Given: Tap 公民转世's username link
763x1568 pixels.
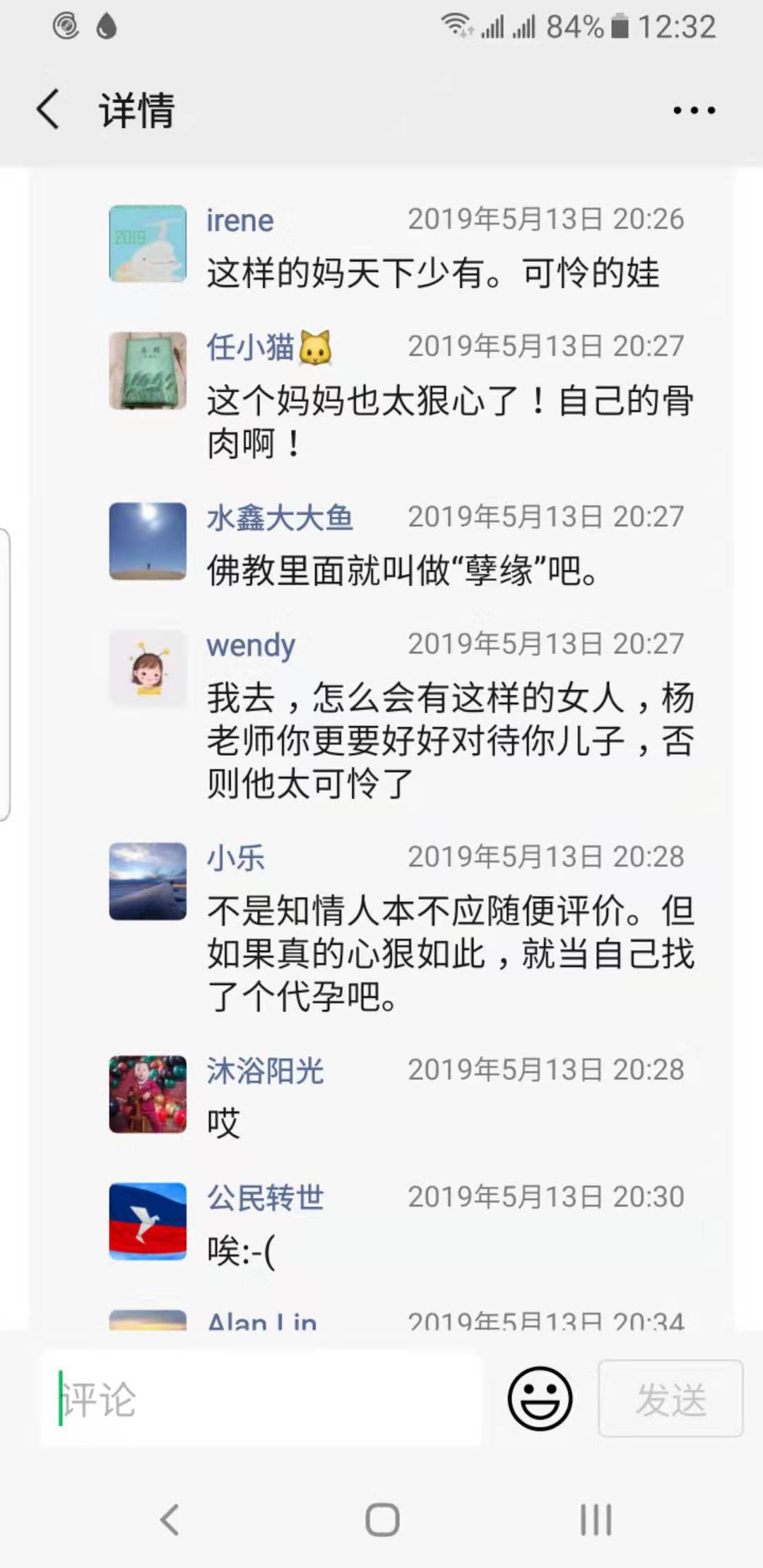Looking at the screenshot, I should 265,1198.
